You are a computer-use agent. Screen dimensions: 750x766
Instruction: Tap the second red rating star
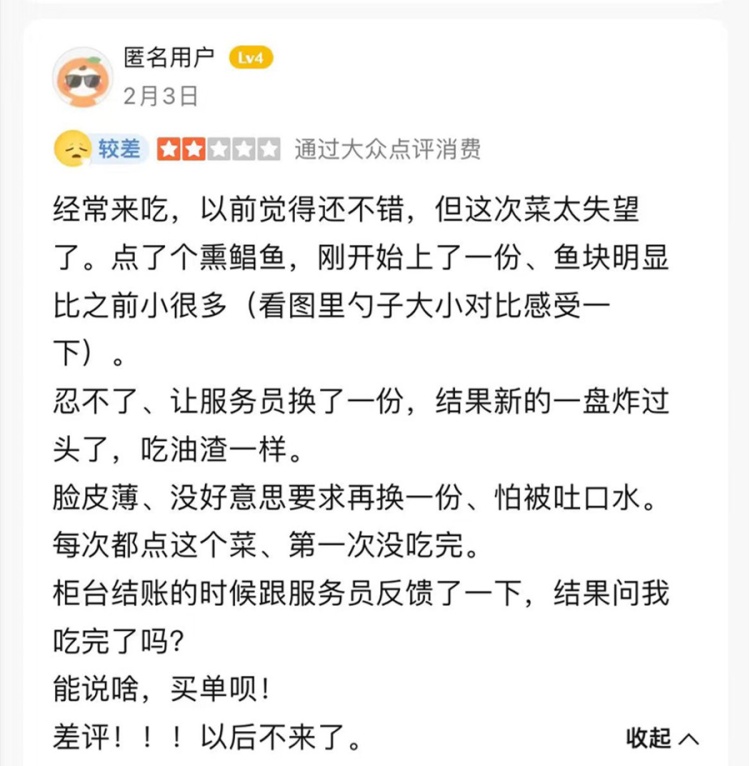pyautogui.click(x=195, y=146)
